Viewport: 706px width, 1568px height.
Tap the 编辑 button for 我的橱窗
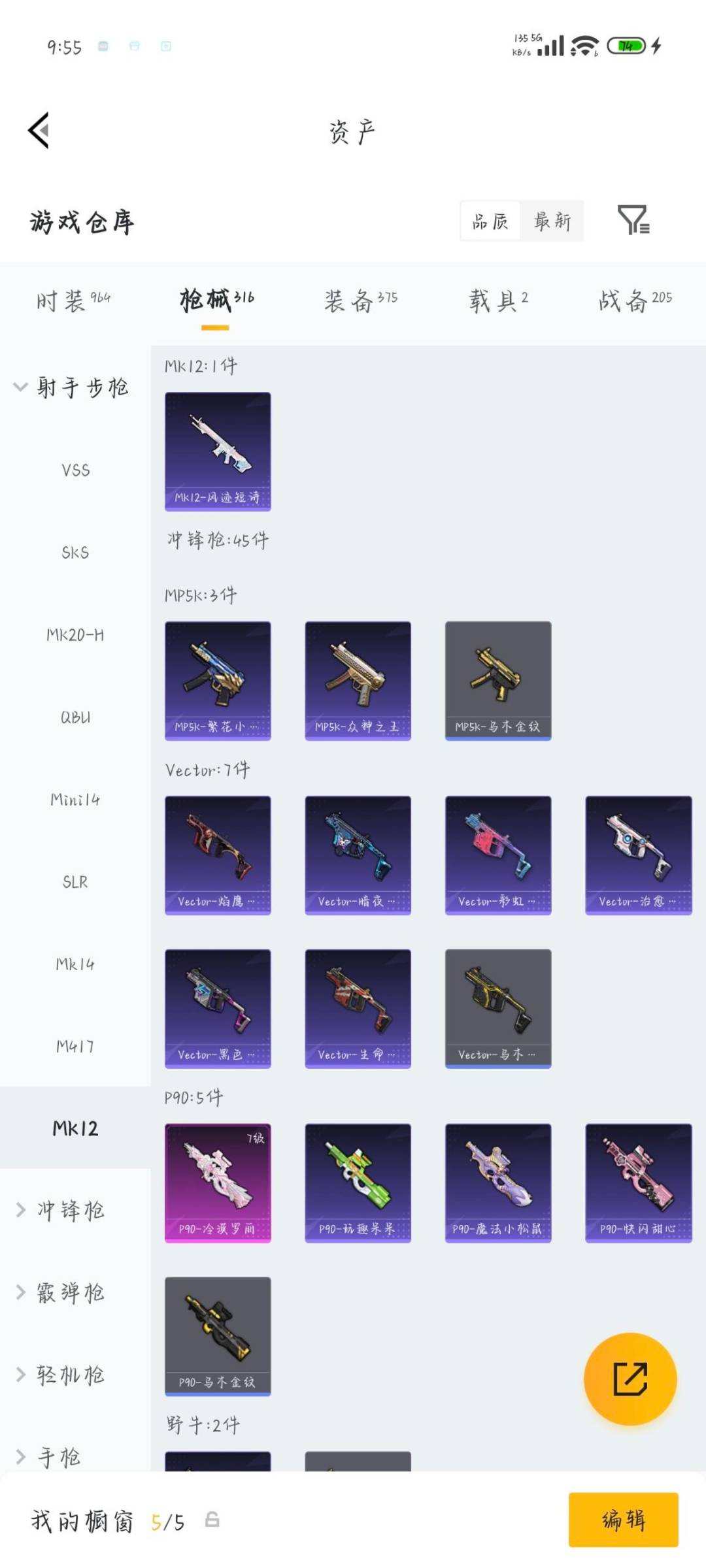tap(623, 1520)
